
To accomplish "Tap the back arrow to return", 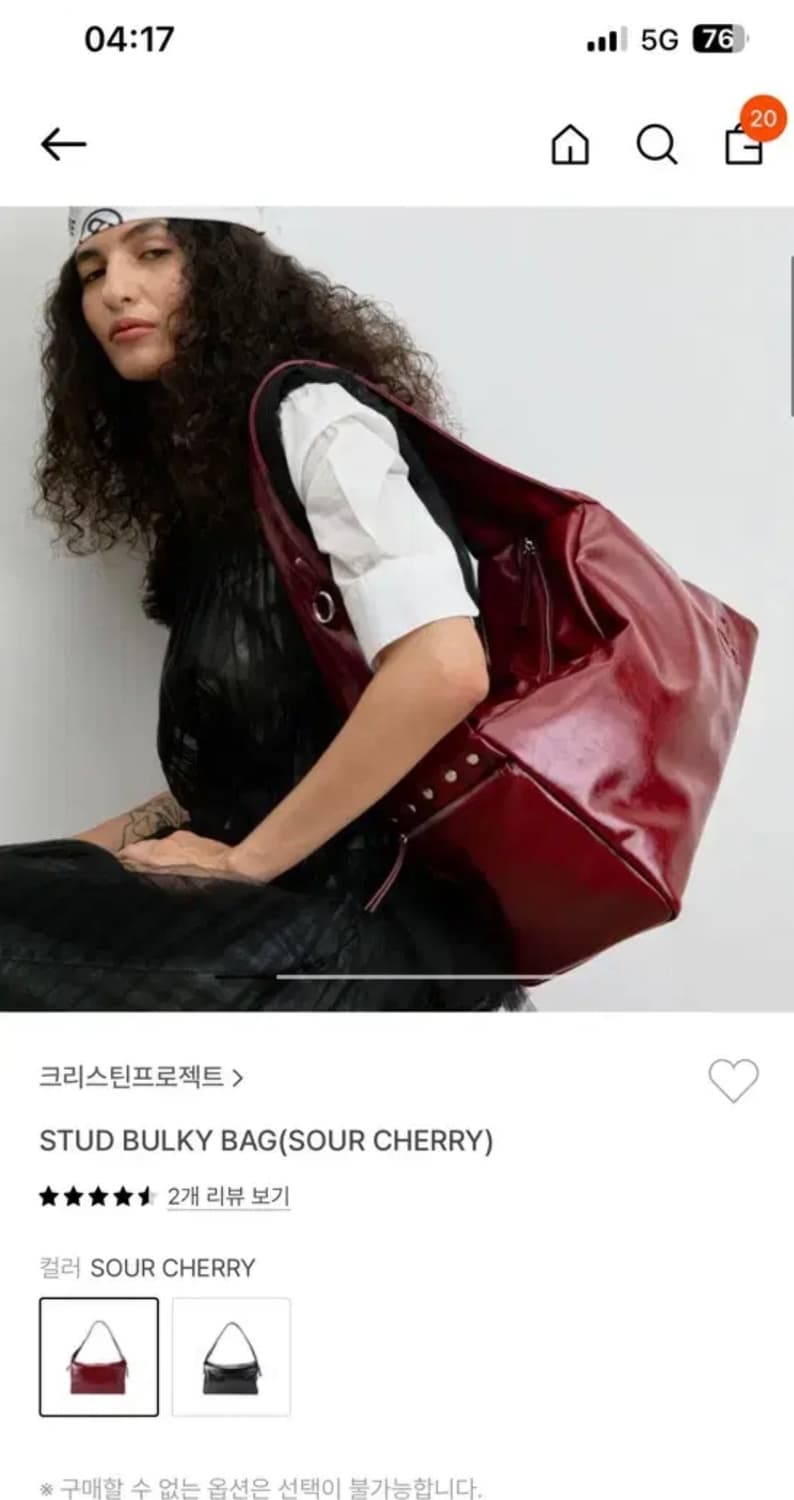I will click(x=62, y=144).
